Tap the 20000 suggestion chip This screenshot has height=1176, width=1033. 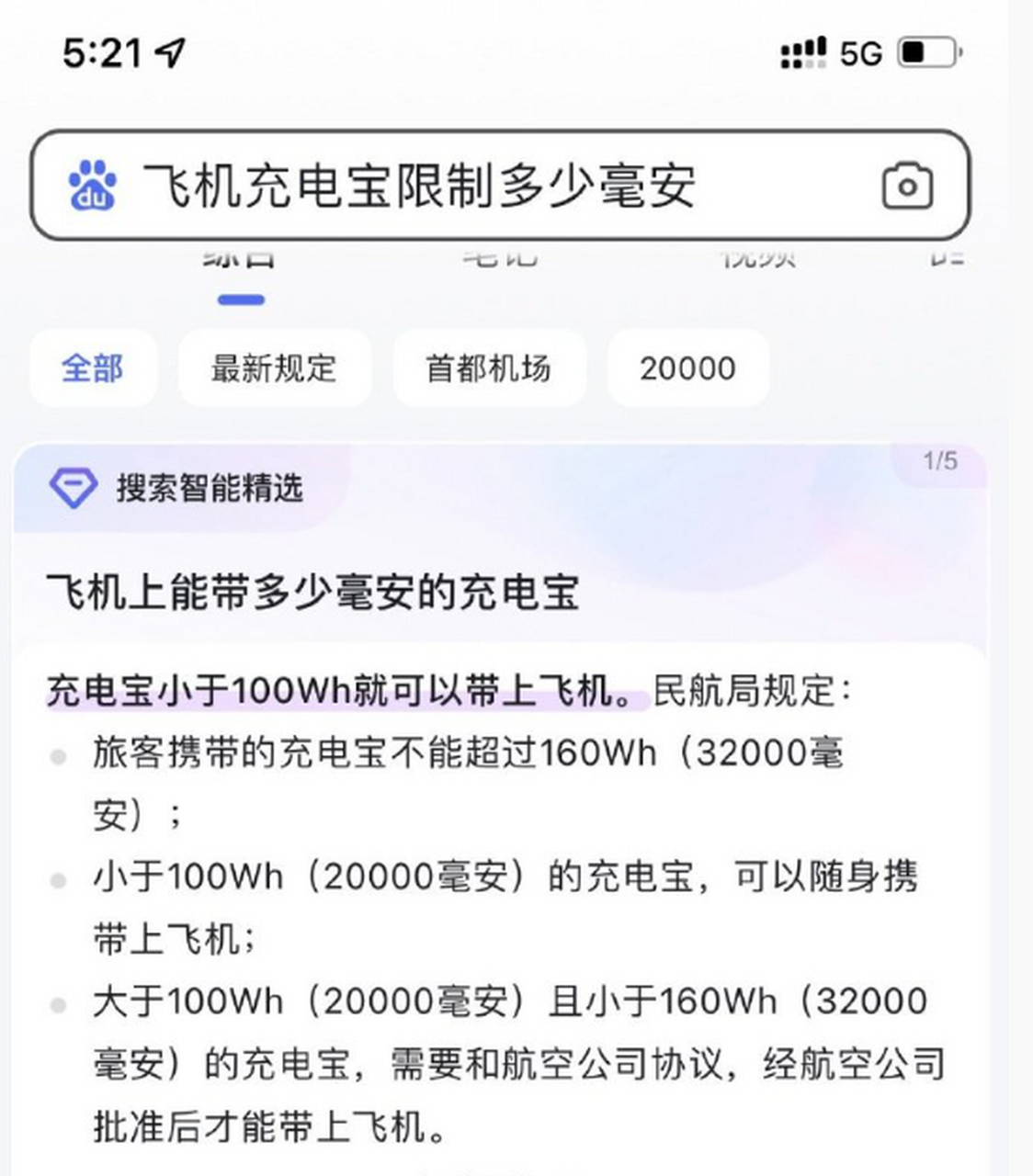tap(688, 368)
